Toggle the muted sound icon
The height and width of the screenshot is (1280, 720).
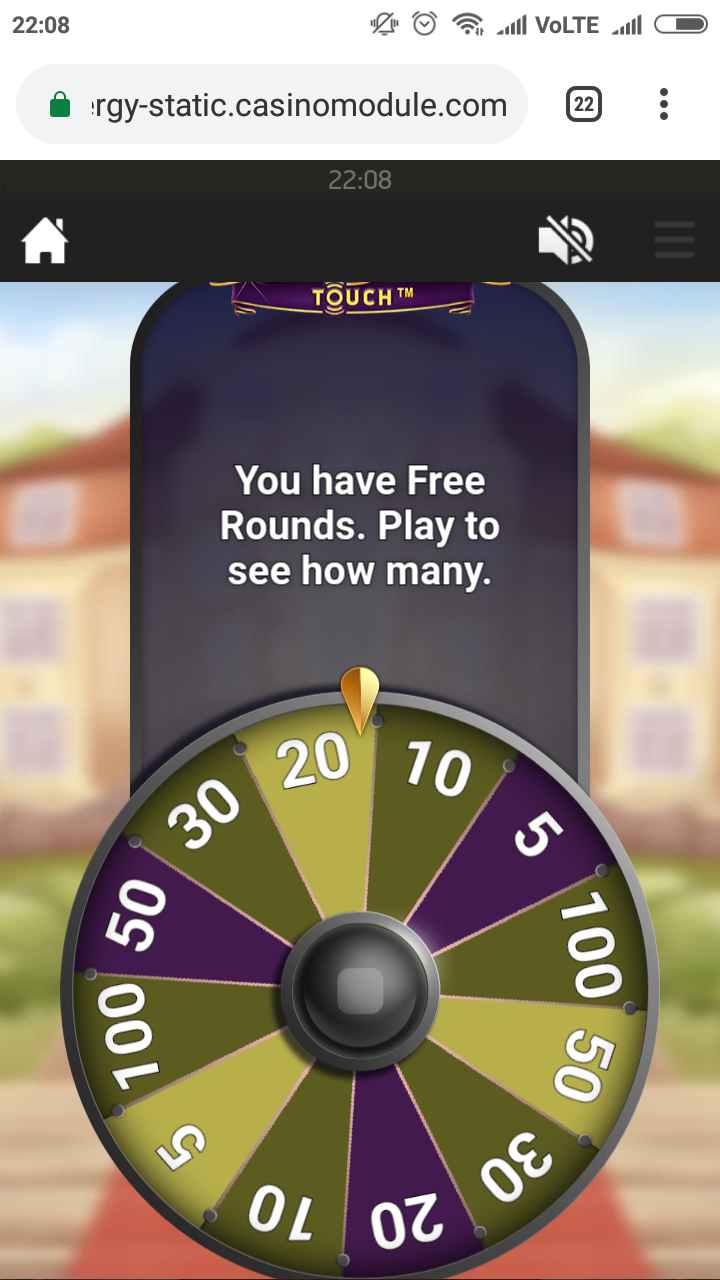click(x=566, y=241)
